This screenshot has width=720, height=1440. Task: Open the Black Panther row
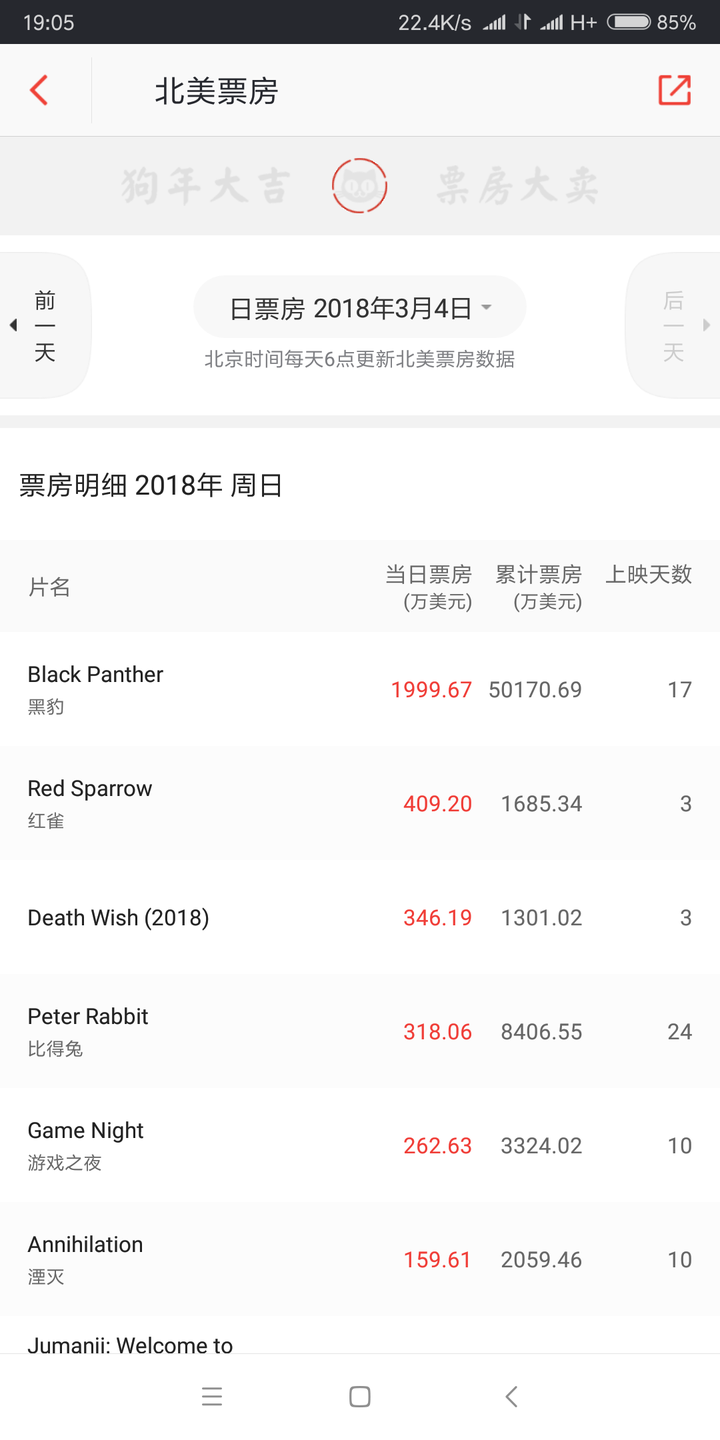click(x=360, y=689)
